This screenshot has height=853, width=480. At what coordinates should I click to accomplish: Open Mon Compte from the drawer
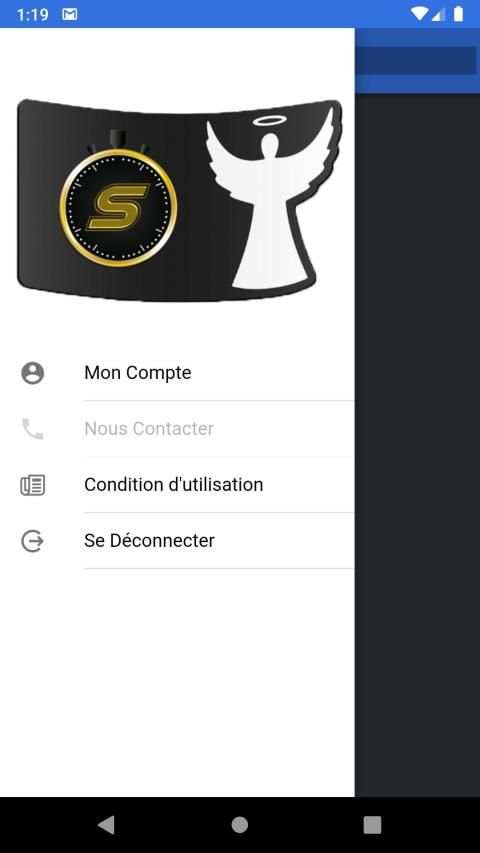click(x=177, y=373)
